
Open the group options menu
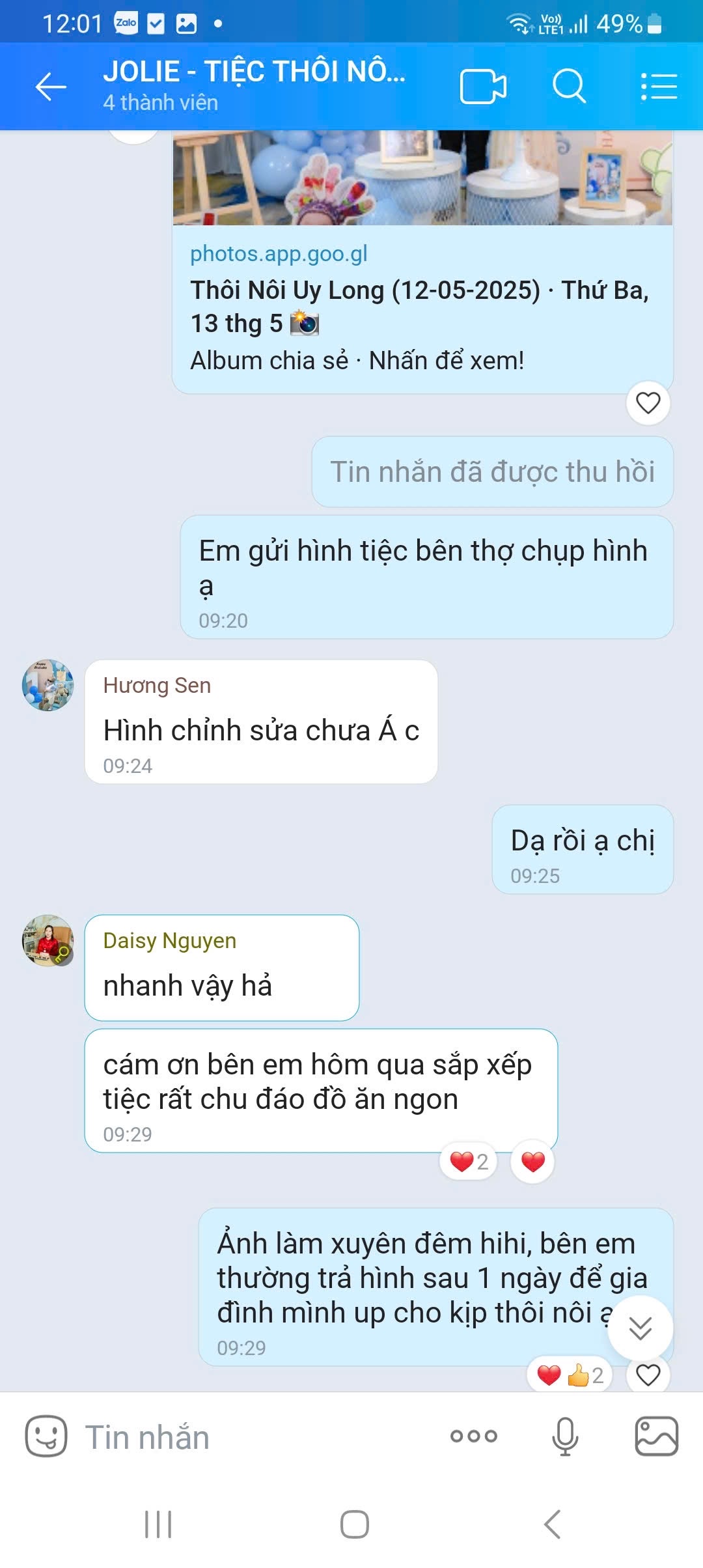coord(659,87)
